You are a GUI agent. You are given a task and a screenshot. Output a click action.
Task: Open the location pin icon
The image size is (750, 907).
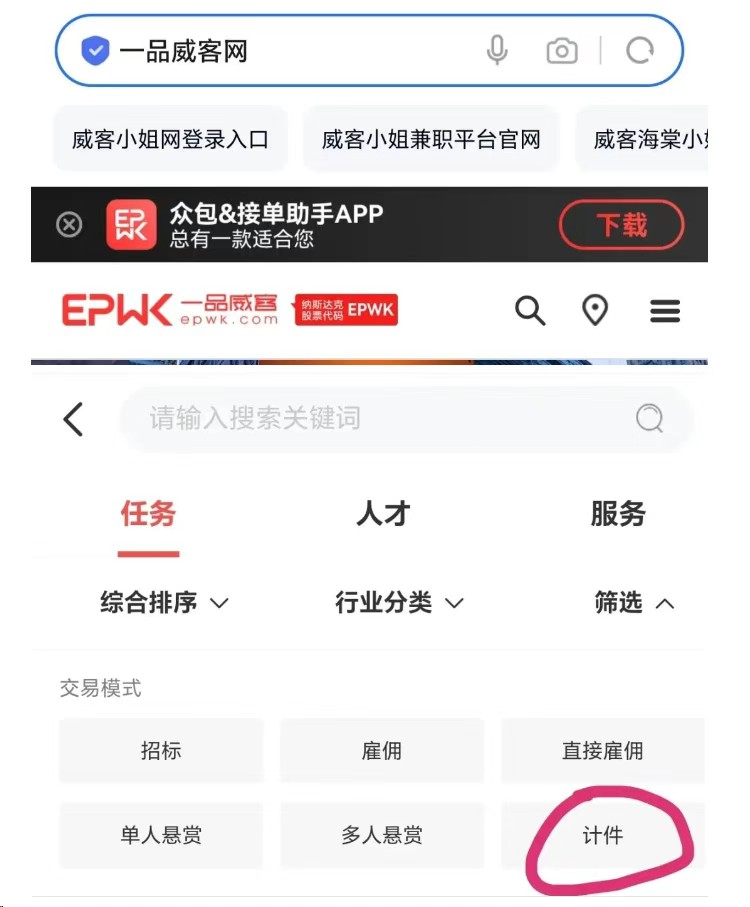595,311
